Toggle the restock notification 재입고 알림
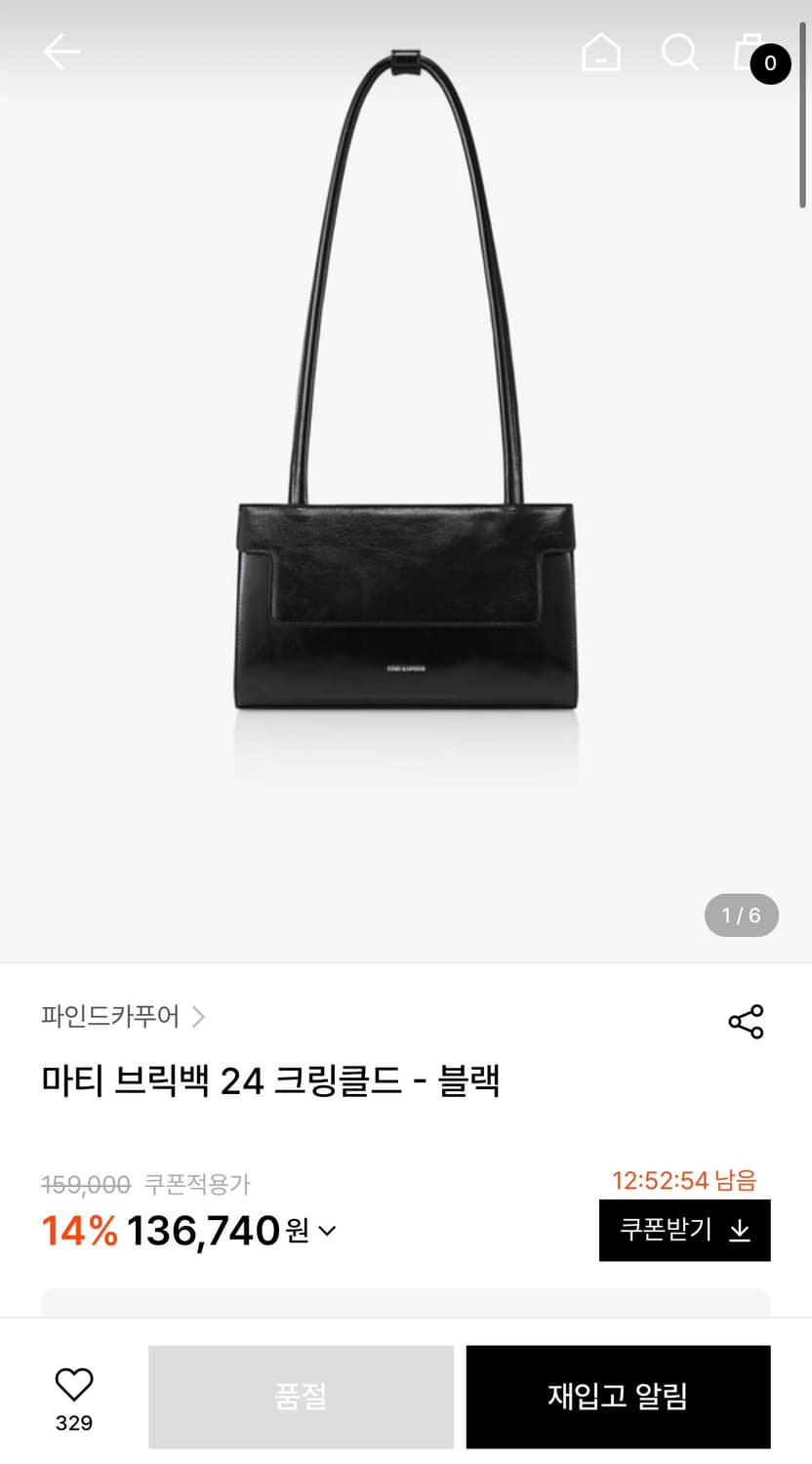 pos(618,1396)
